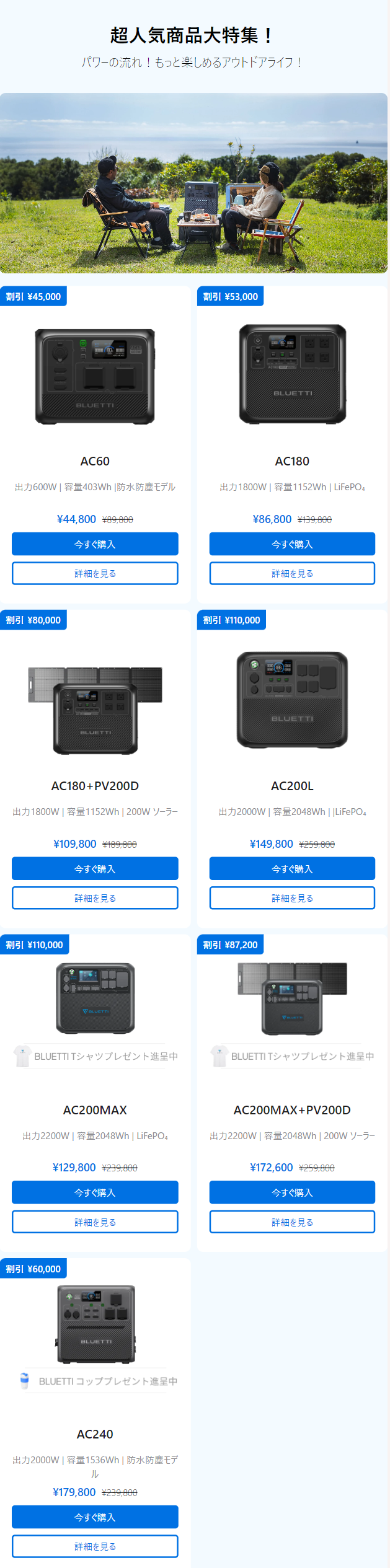
Task: Buy the AC200MAX+PV200D bundle now
Action: (292, 1192)
